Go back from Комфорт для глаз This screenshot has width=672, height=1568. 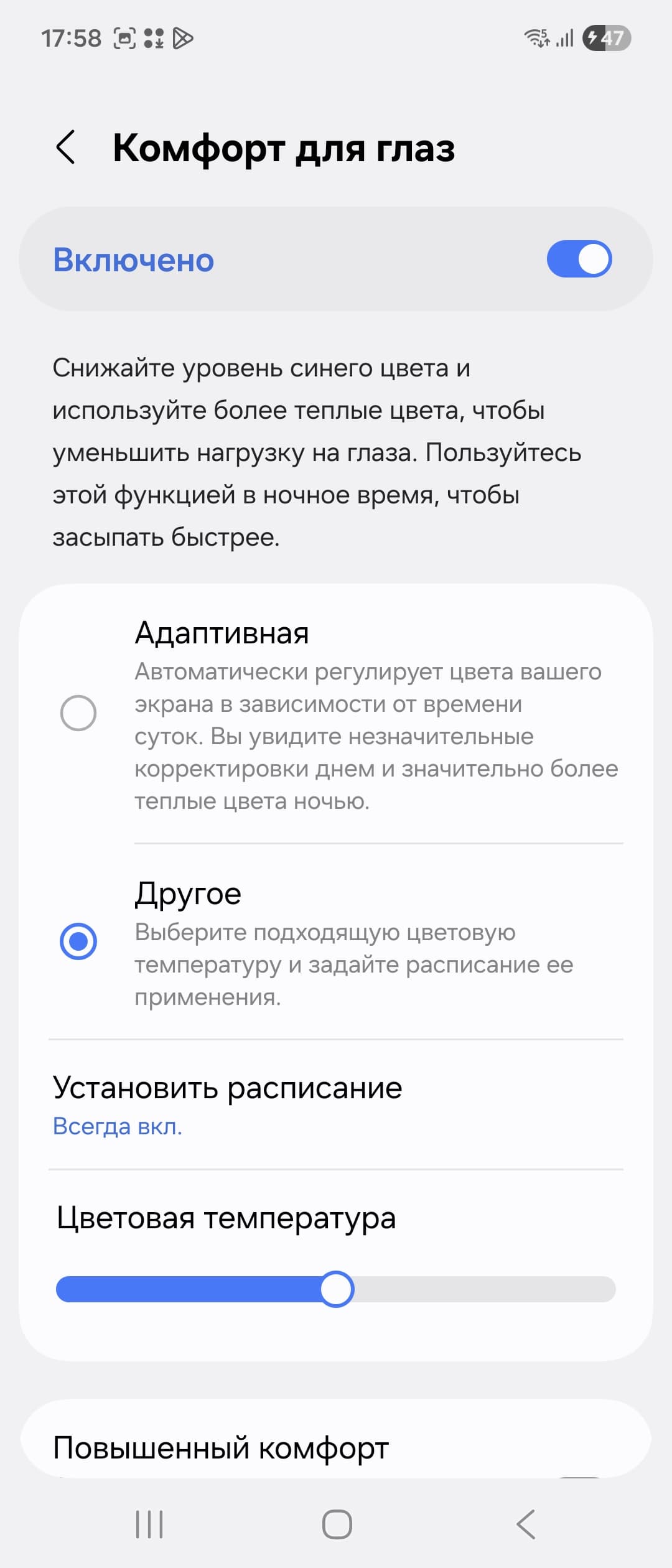(x=66, y=147)
